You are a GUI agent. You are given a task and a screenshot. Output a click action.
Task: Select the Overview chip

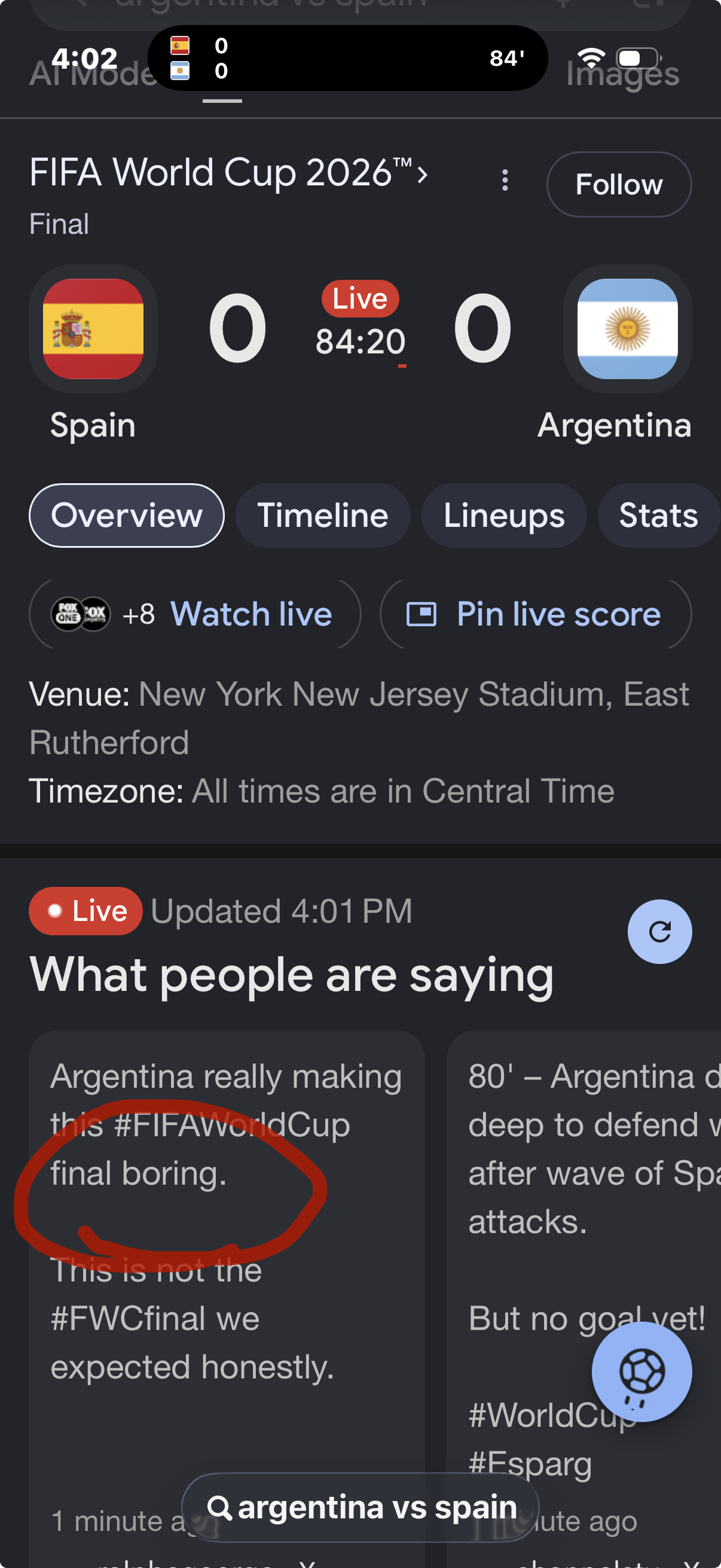[x=127, y=515]
